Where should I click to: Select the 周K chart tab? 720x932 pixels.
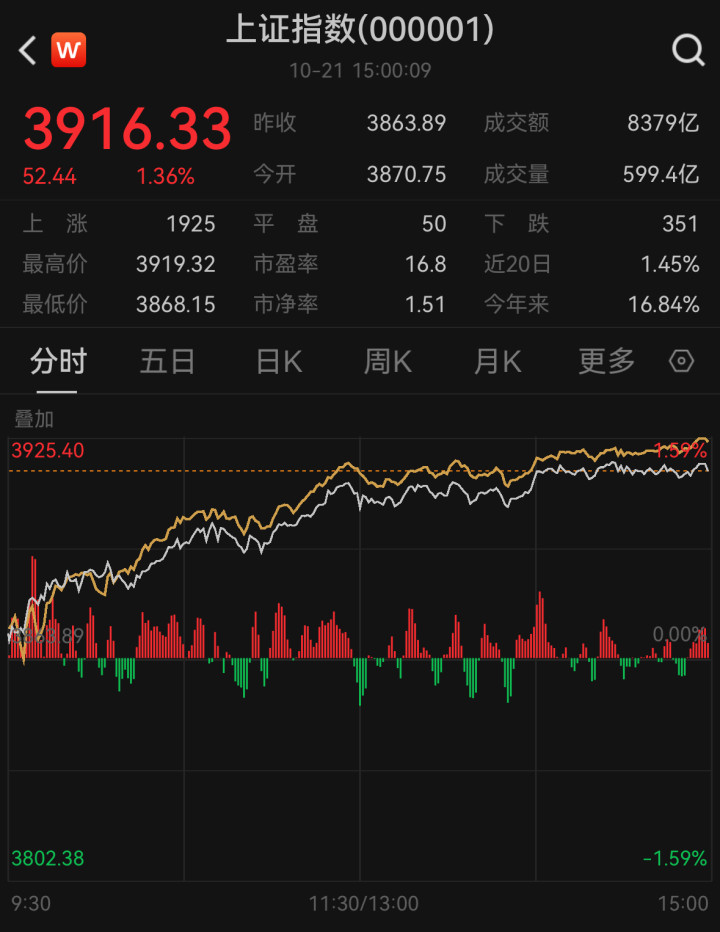[387, 361]
